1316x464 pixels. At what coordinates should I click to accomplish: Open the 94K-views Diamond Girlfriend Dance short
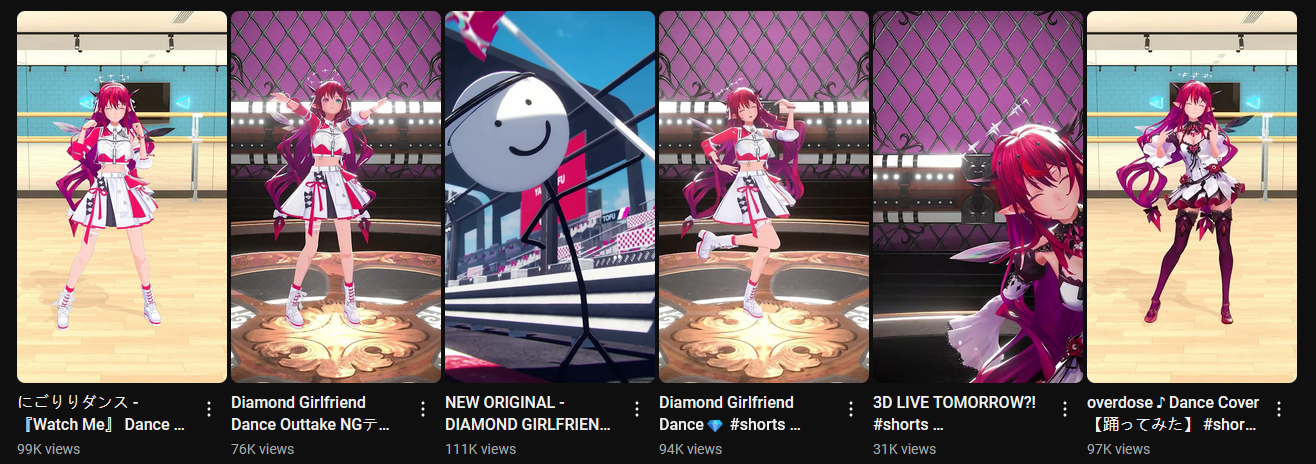[x=764, y=197]
